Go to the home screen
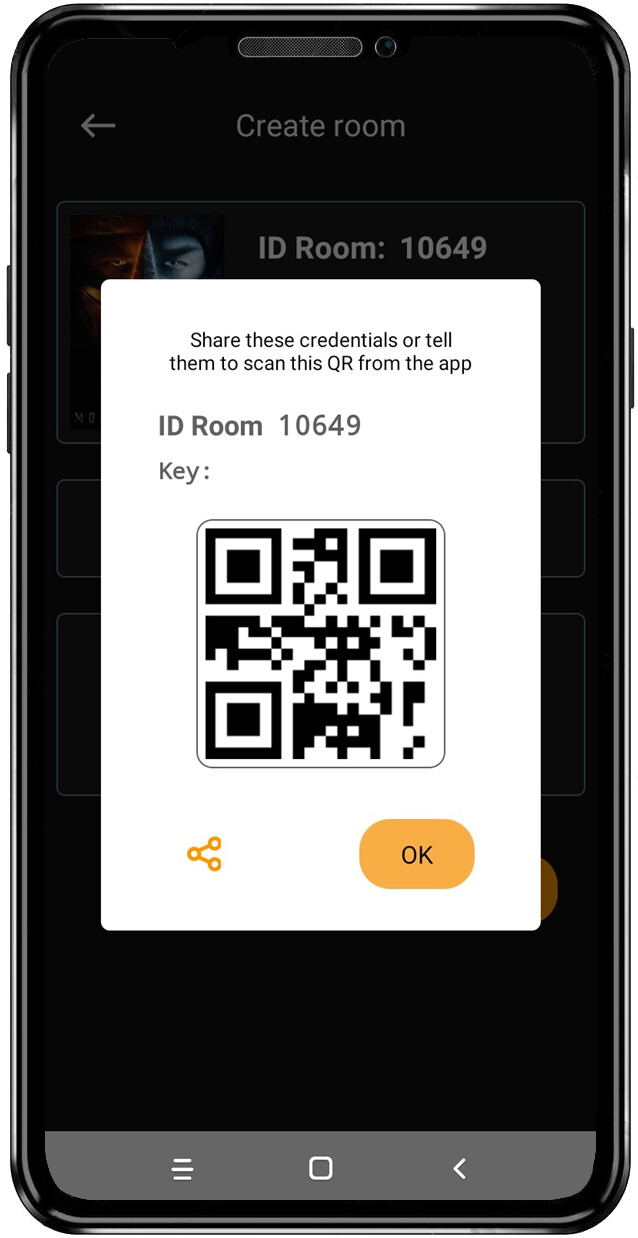The height and width of the screenshot is (1238, 638). coord(320,1168)
